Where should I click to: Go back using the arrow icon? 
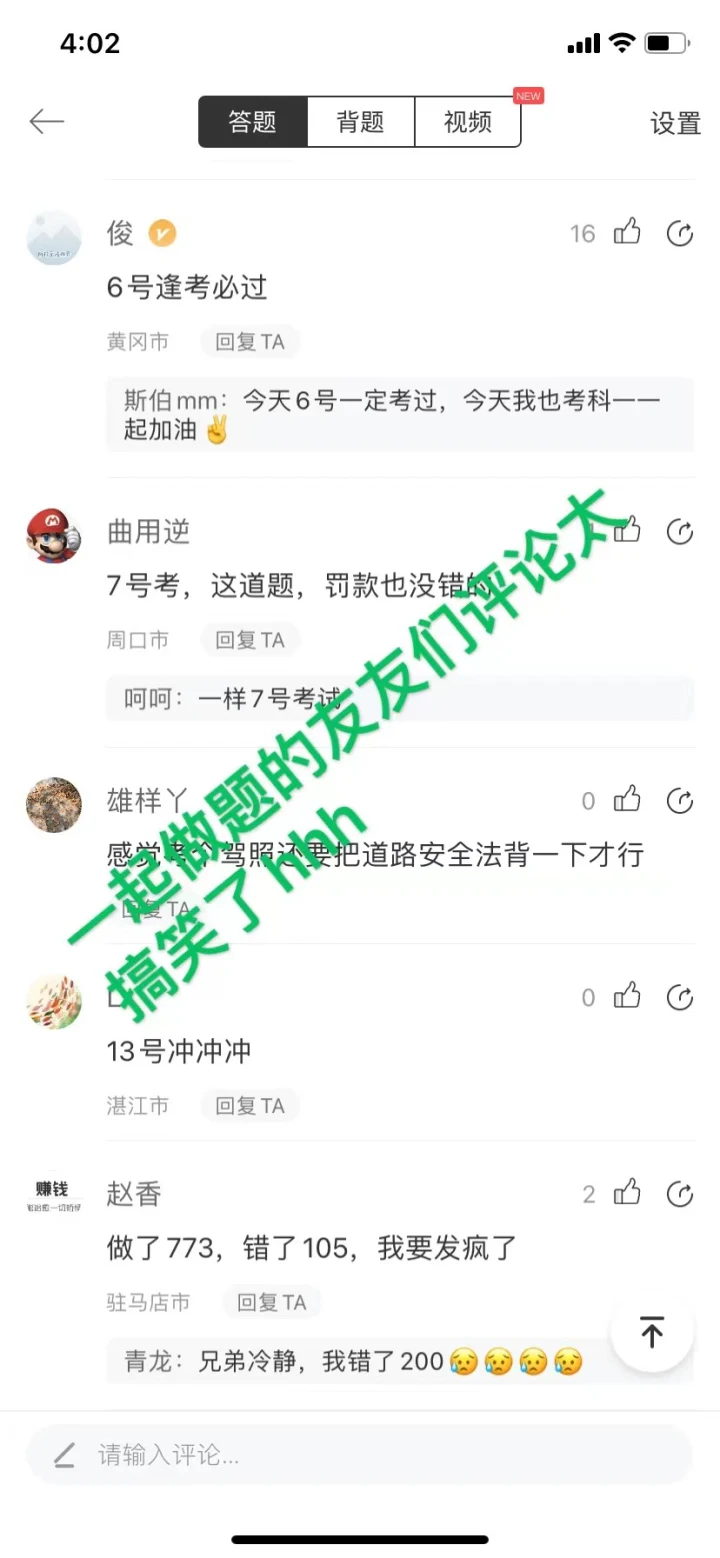click(x=46, y=122)
